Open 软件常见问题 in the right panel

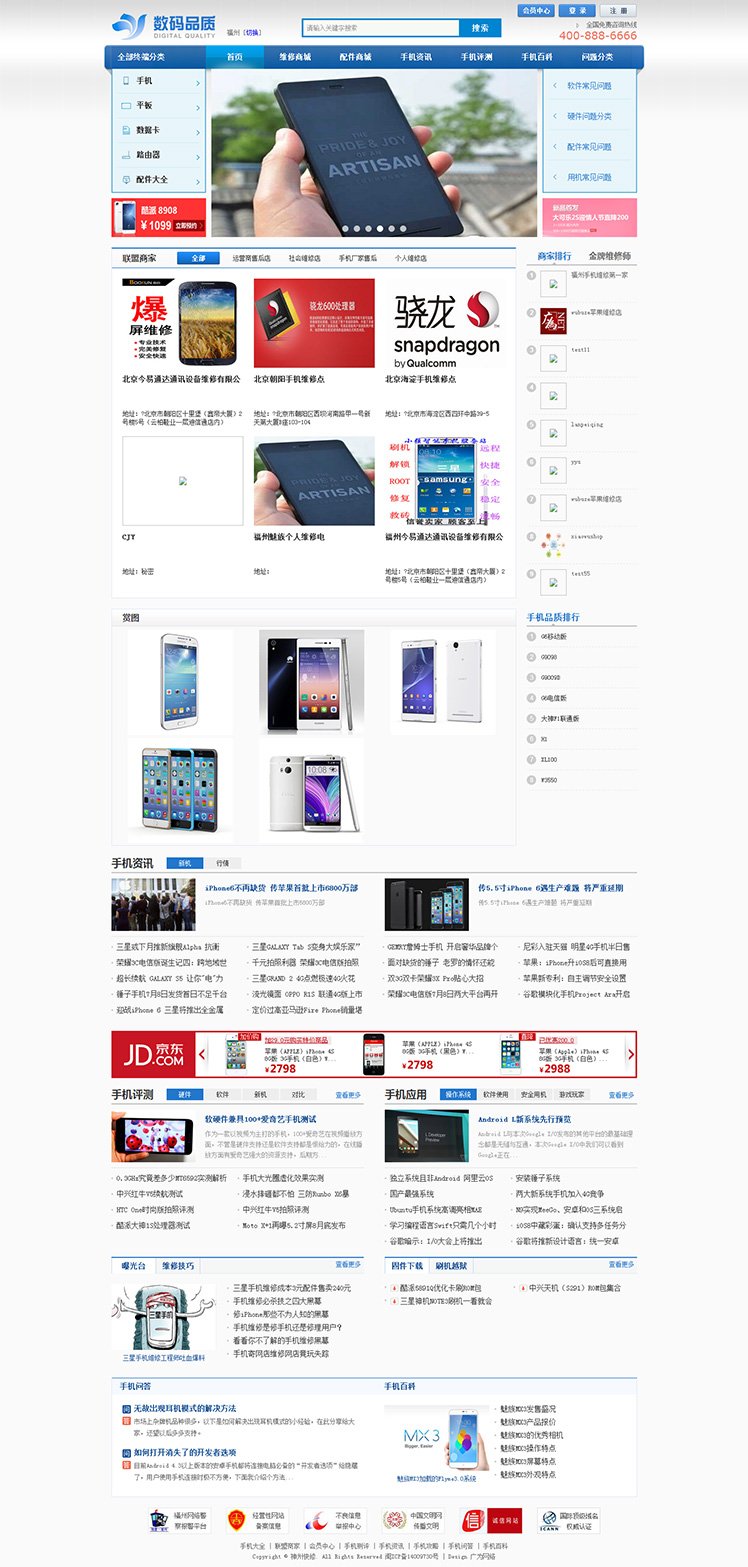click(590, 86)
